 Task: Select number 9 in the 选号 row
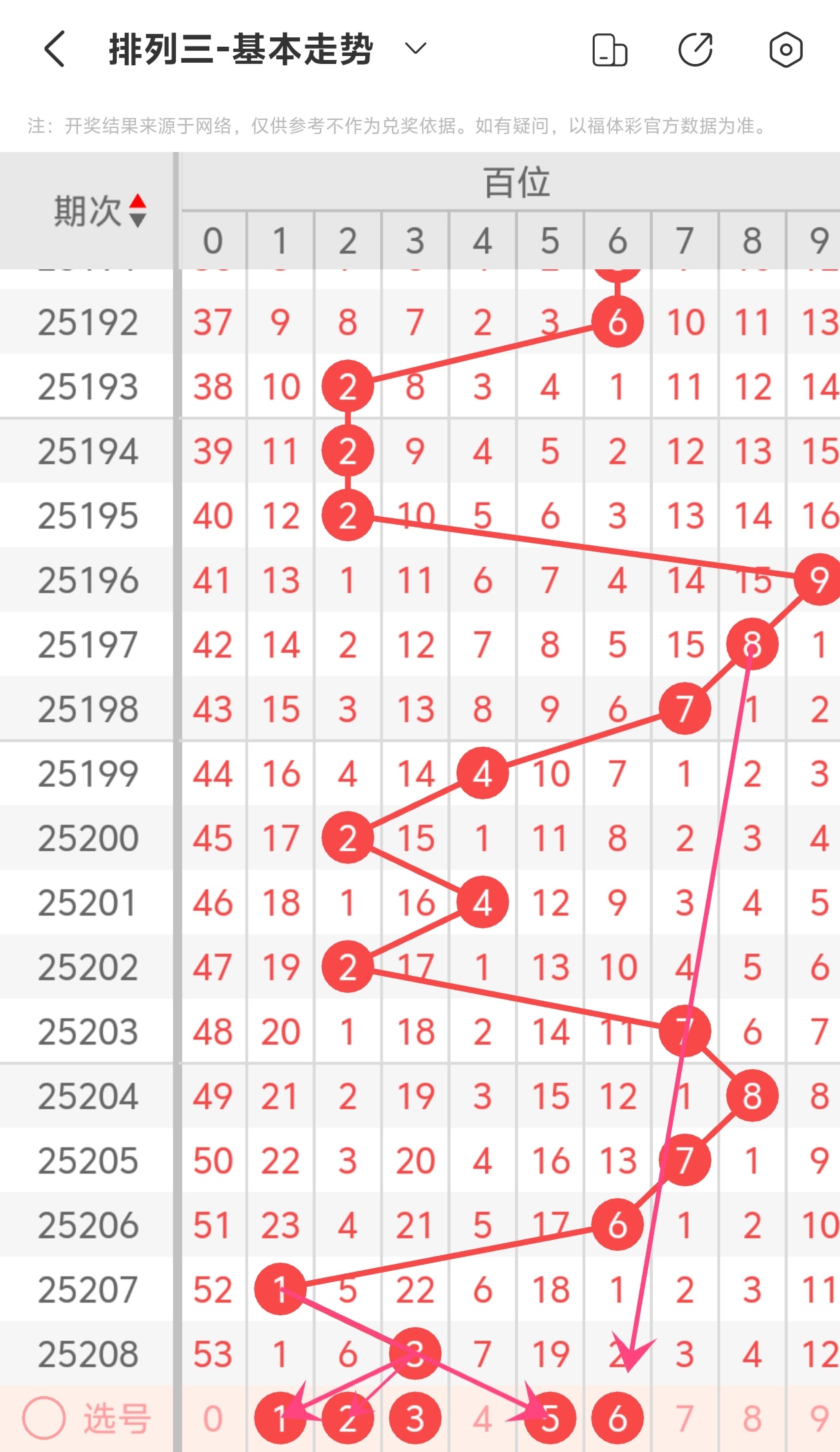(819, 1419)
